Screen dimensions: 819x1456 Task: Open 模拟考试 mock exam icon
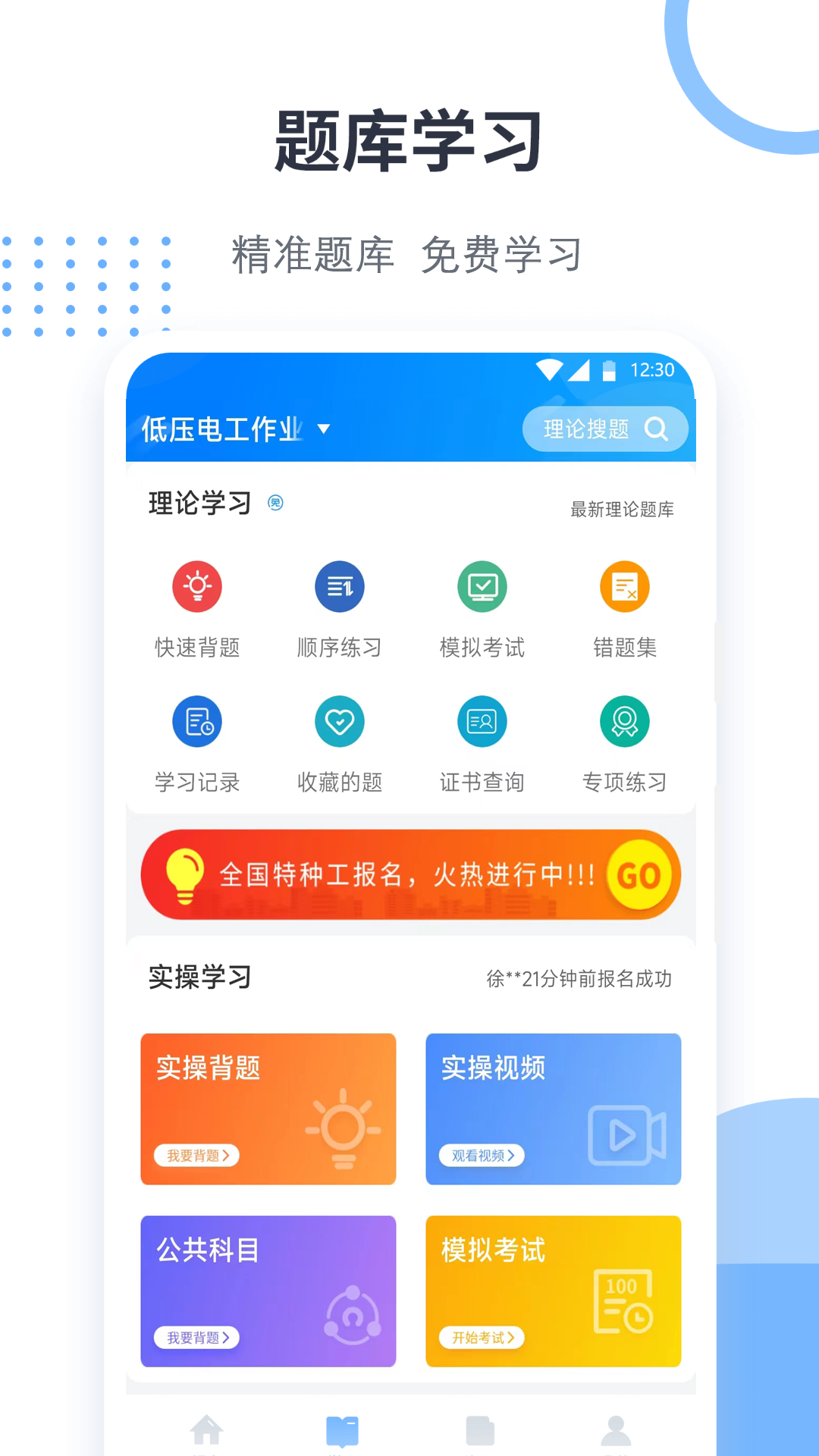[482, 585]
